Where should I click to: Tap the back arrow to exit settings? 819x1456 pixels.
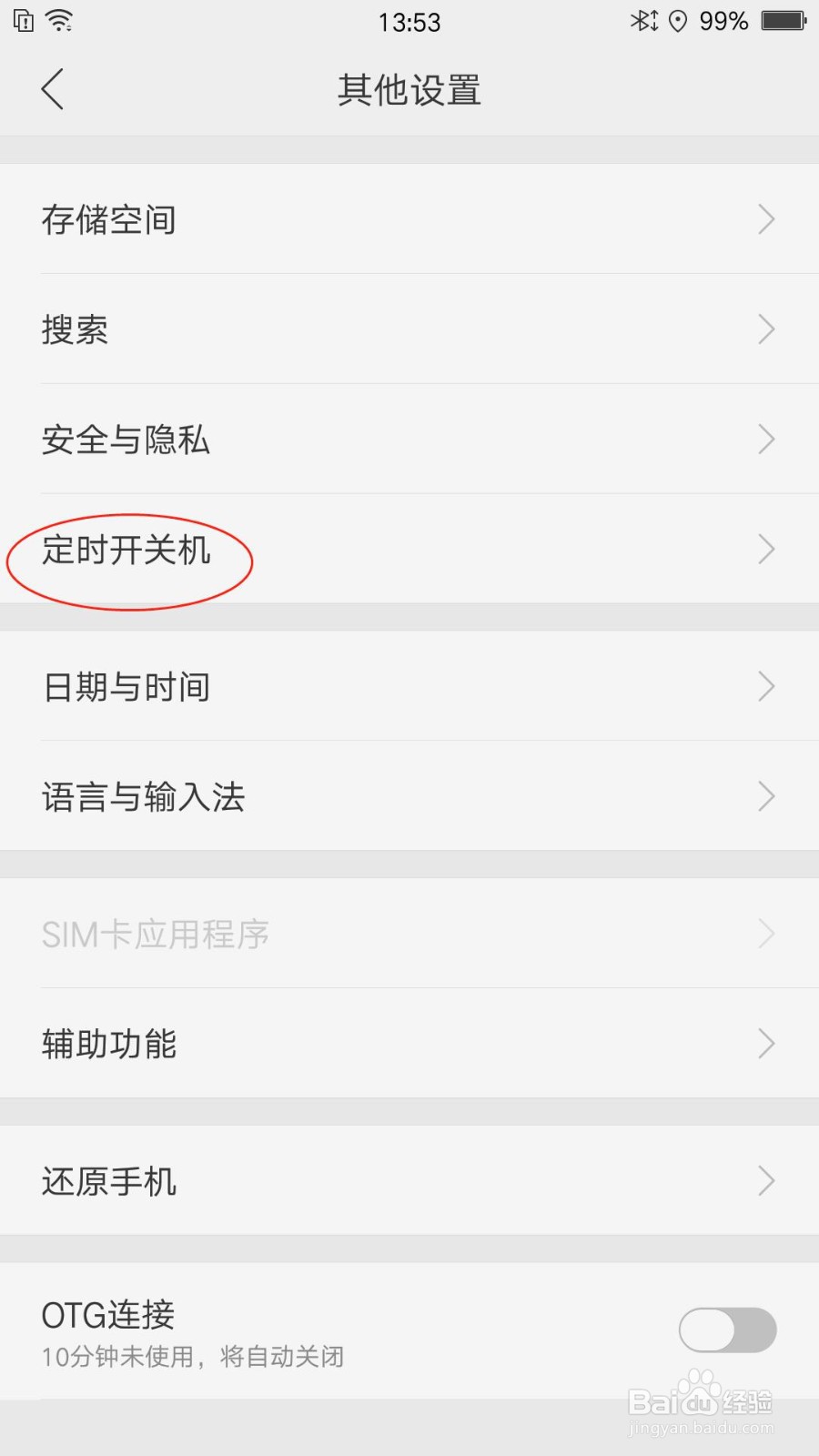pyautogui.click(x=52, y=90)
